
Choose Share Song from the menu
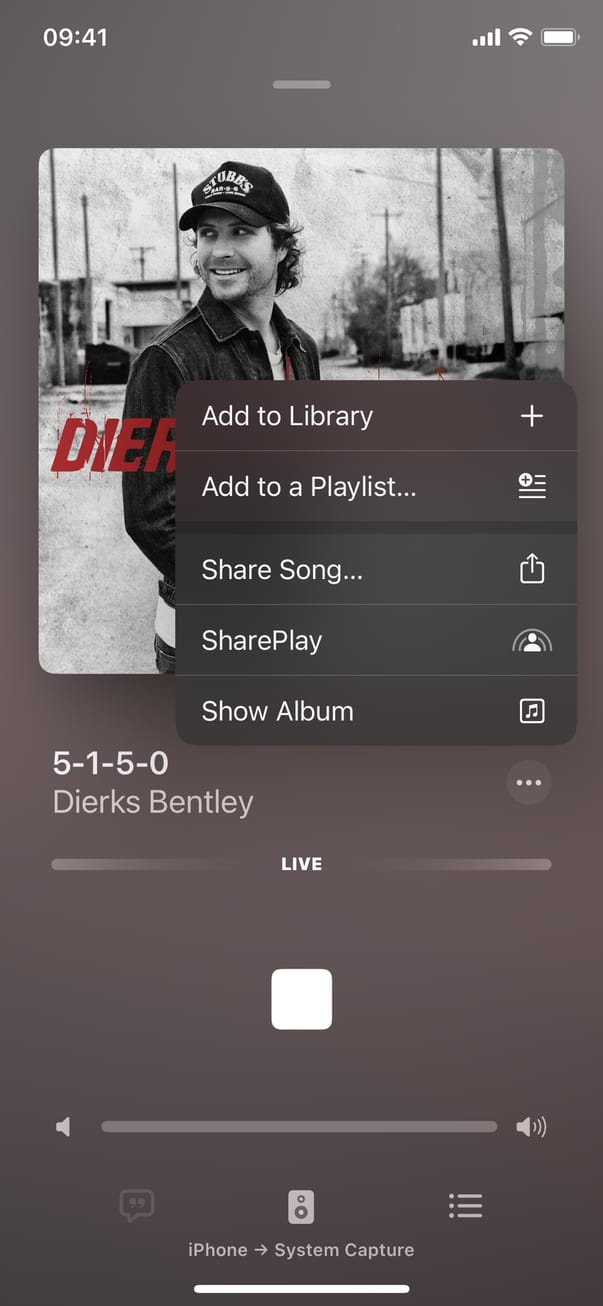coord(375,569)
